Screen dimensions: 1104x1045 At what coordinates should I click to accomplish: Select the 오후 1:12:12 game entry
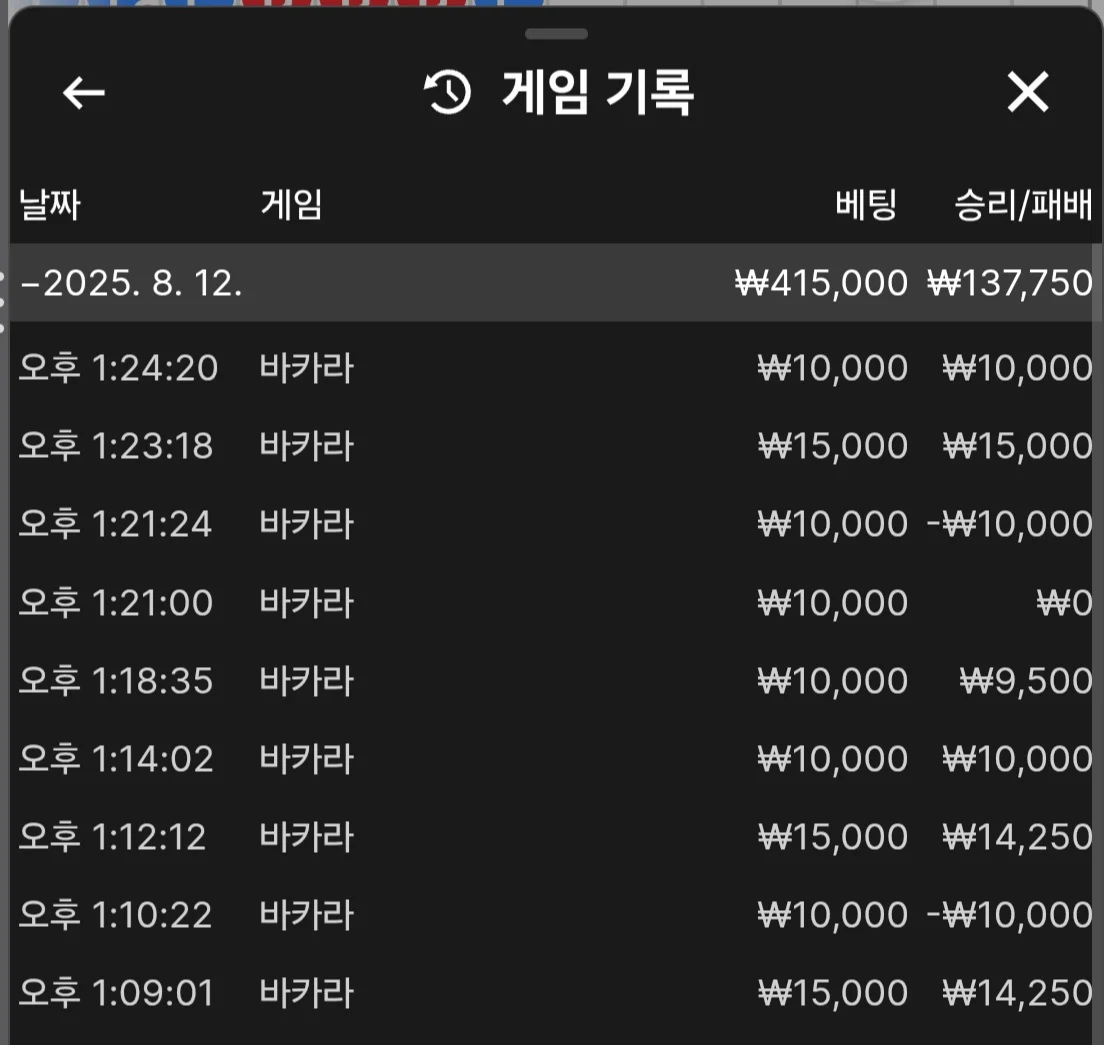coord(552,837)
